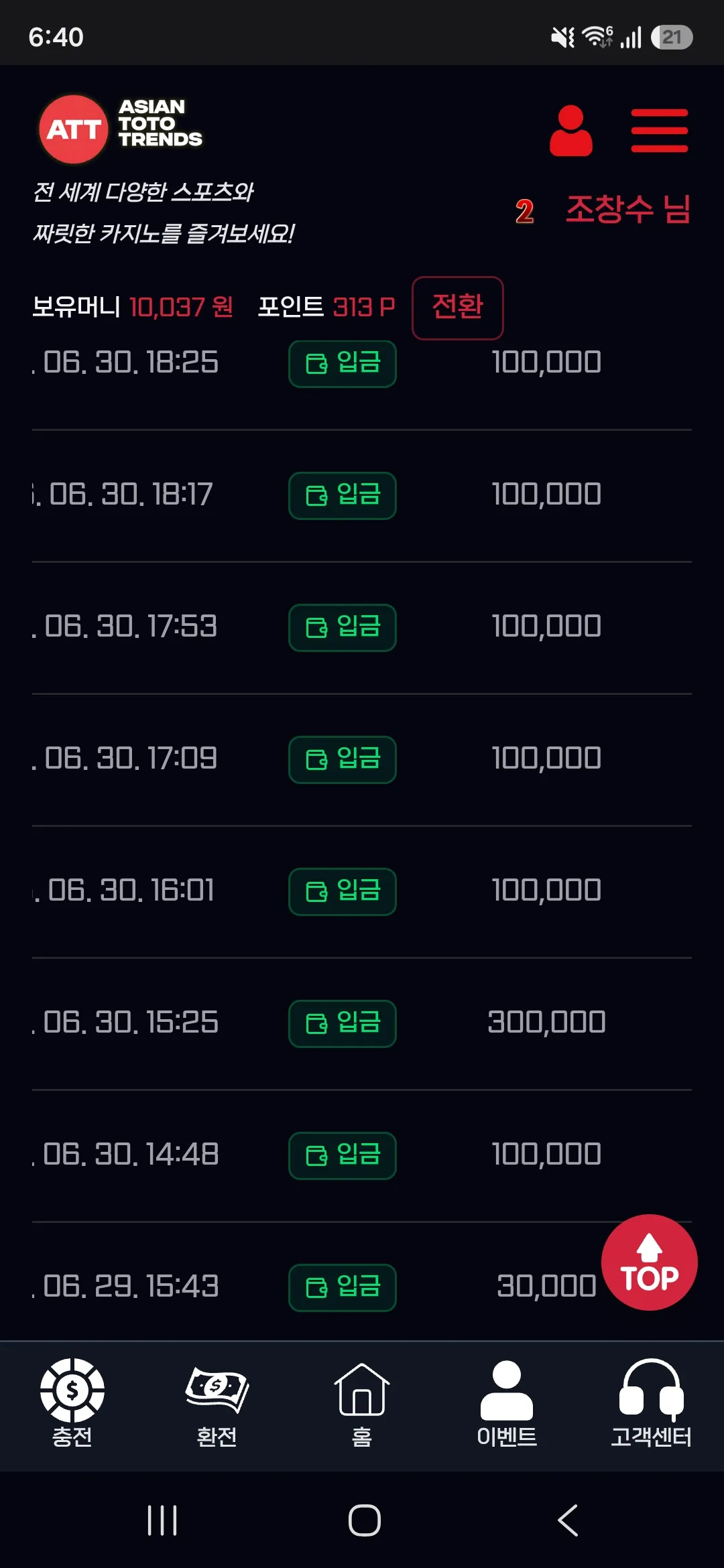Viewport: 724px width, 1568px height.
Task: Go to the 충전 tab
Action: (72, 1403)
